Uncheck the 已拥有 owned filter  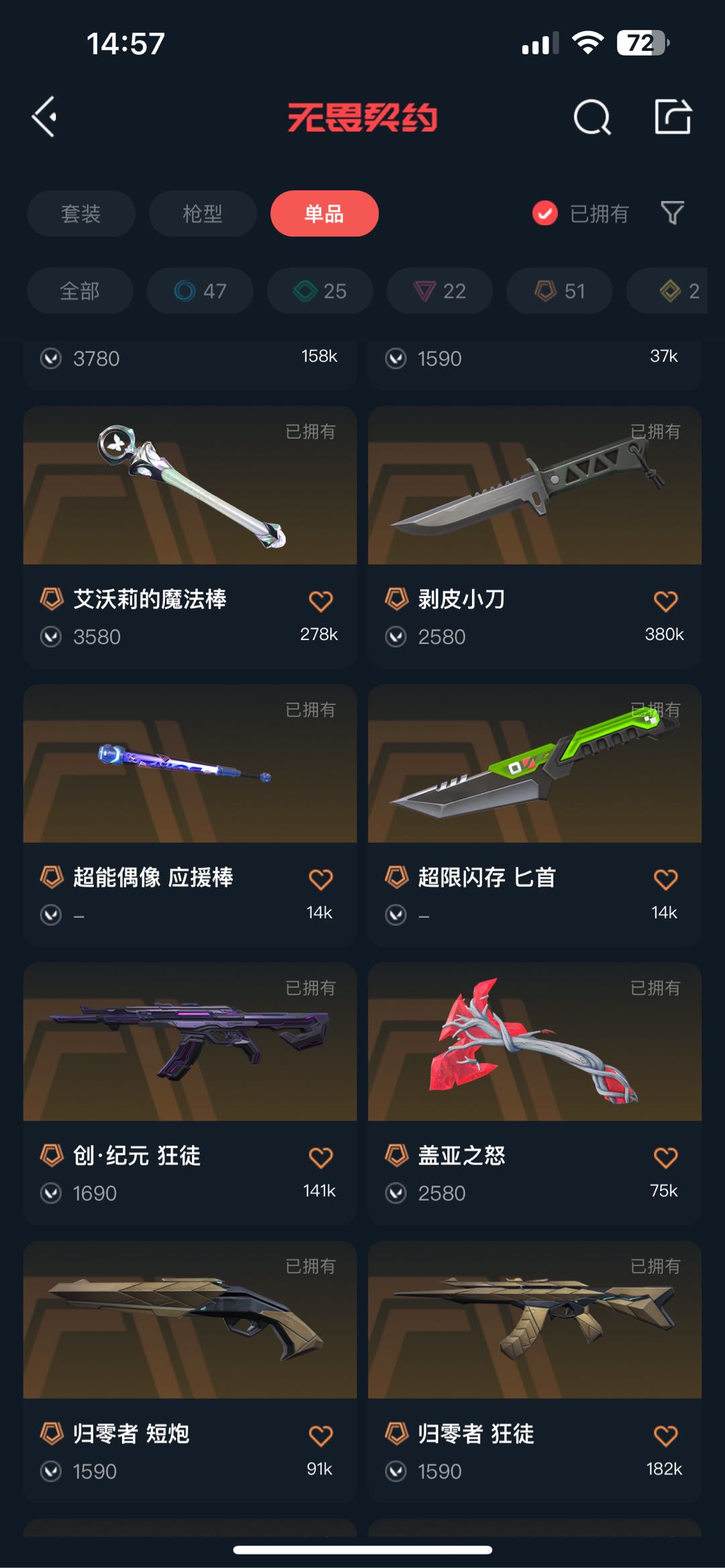545,214
